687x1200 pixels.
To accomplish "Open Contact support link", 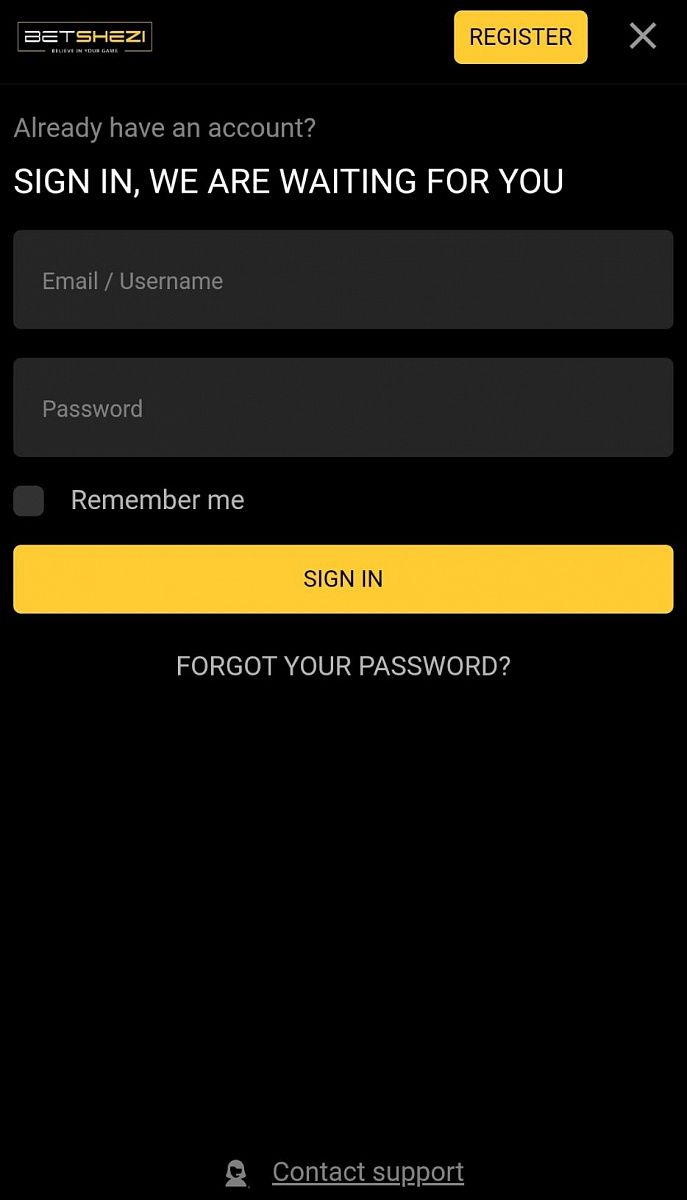I will tap(367, 1171).
